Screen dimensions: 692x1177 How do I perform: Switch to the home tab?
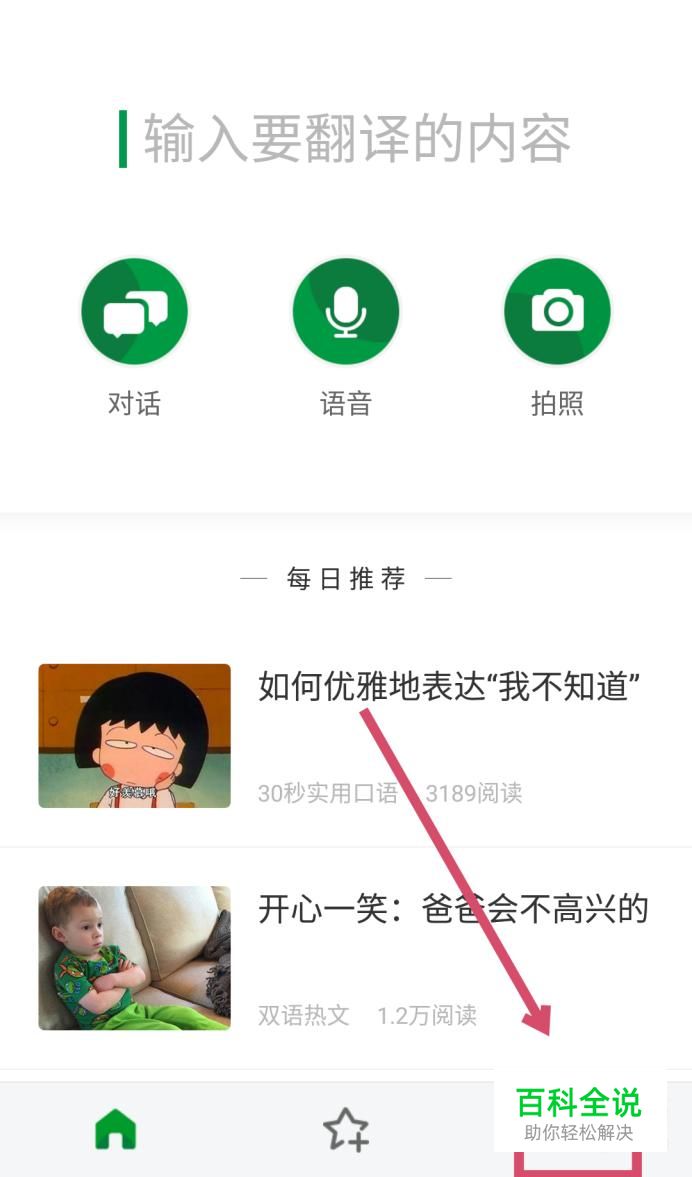coord(116,1129)
